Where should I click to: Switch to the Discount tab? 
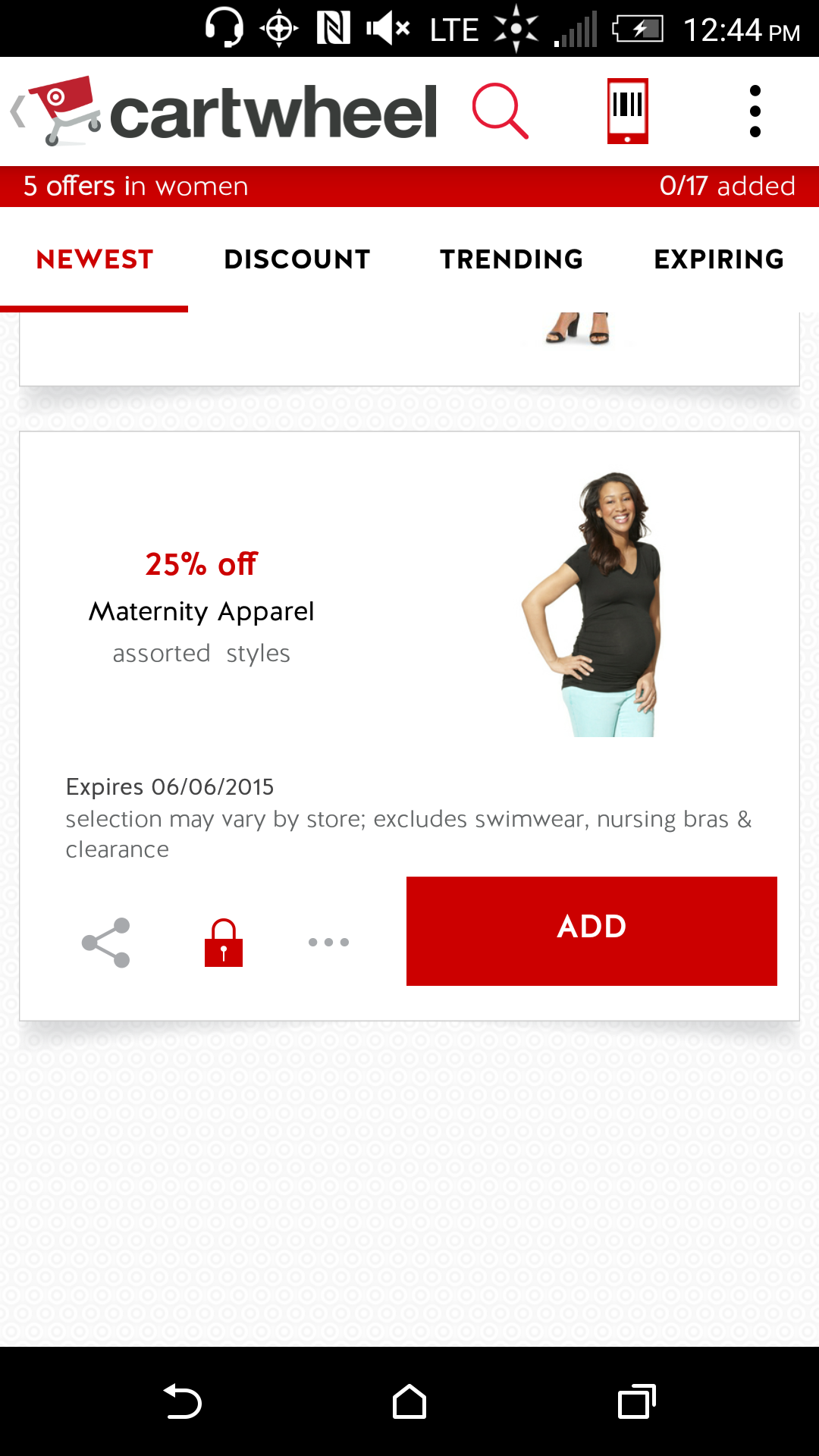coord(297,259)
